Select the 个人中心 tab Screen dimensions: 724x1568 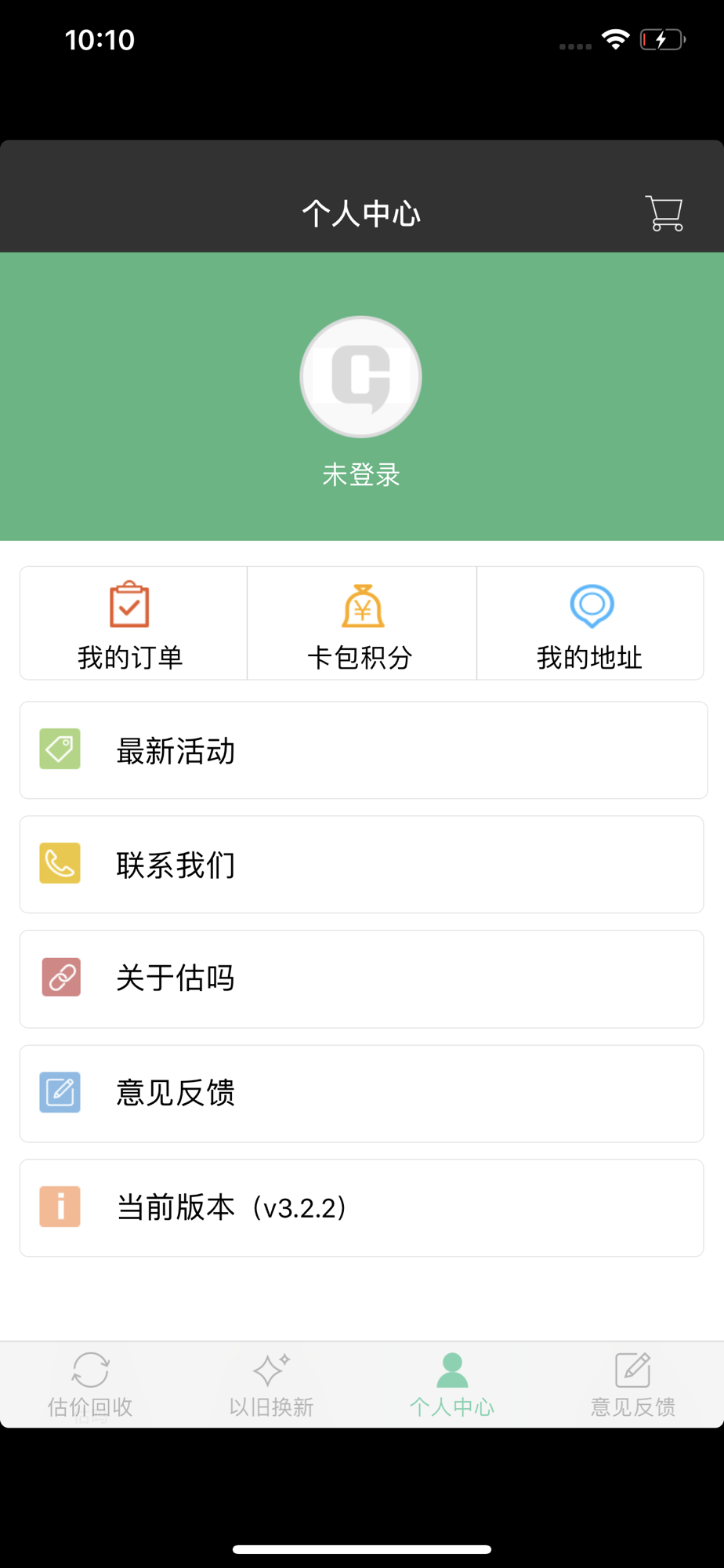tap(452, 1385)
